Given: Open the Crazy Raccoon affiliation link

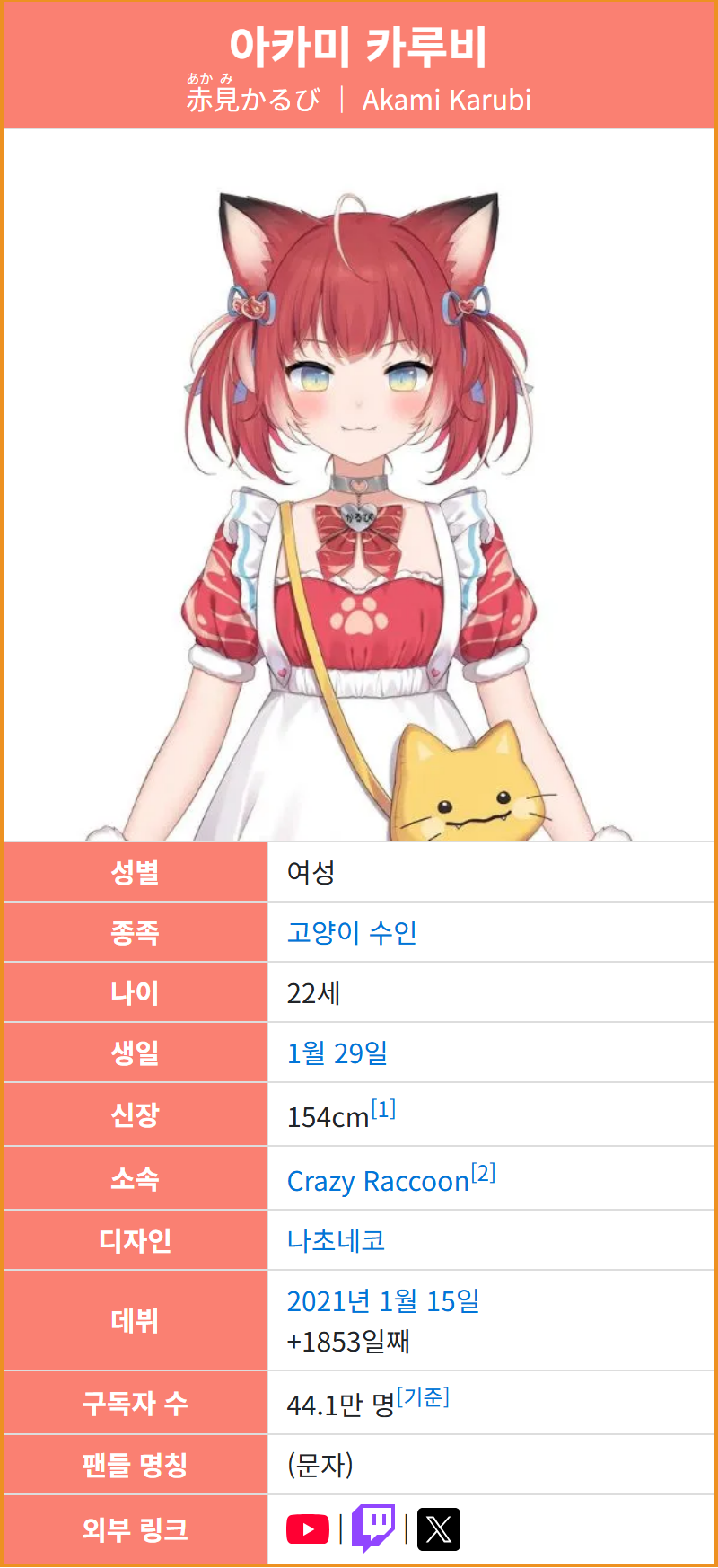Looking at the screenshot, I should pos(378,1181).
